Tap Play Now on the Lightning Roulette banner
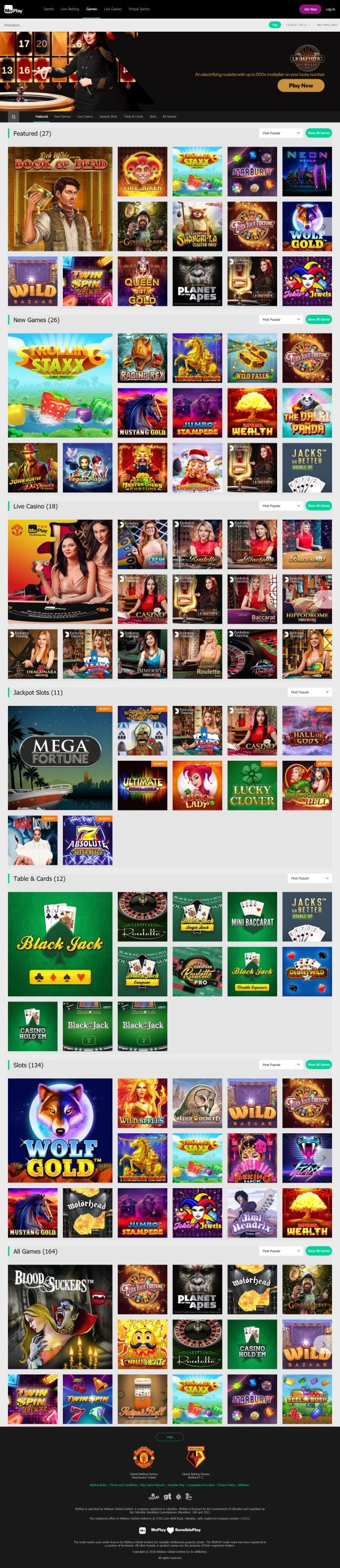This screenshot has height=1568, width=340. [301, 86]
